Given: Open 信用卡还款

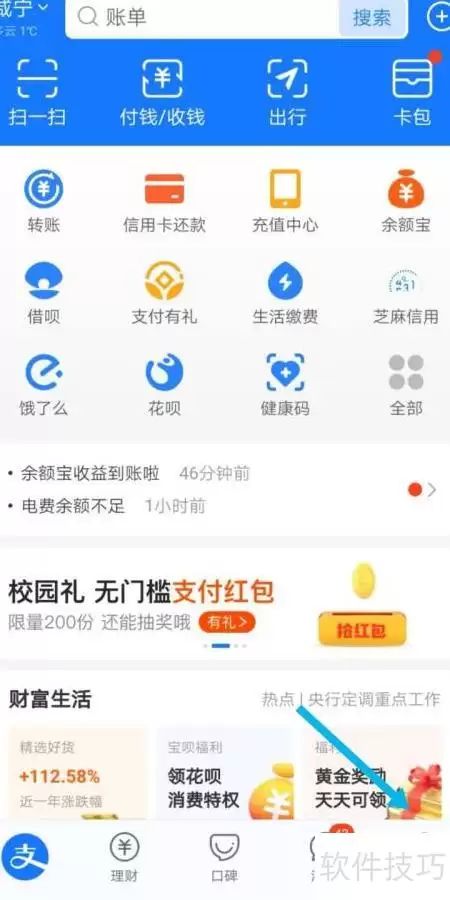Looking at the screenshot, I should click(164, 201).
